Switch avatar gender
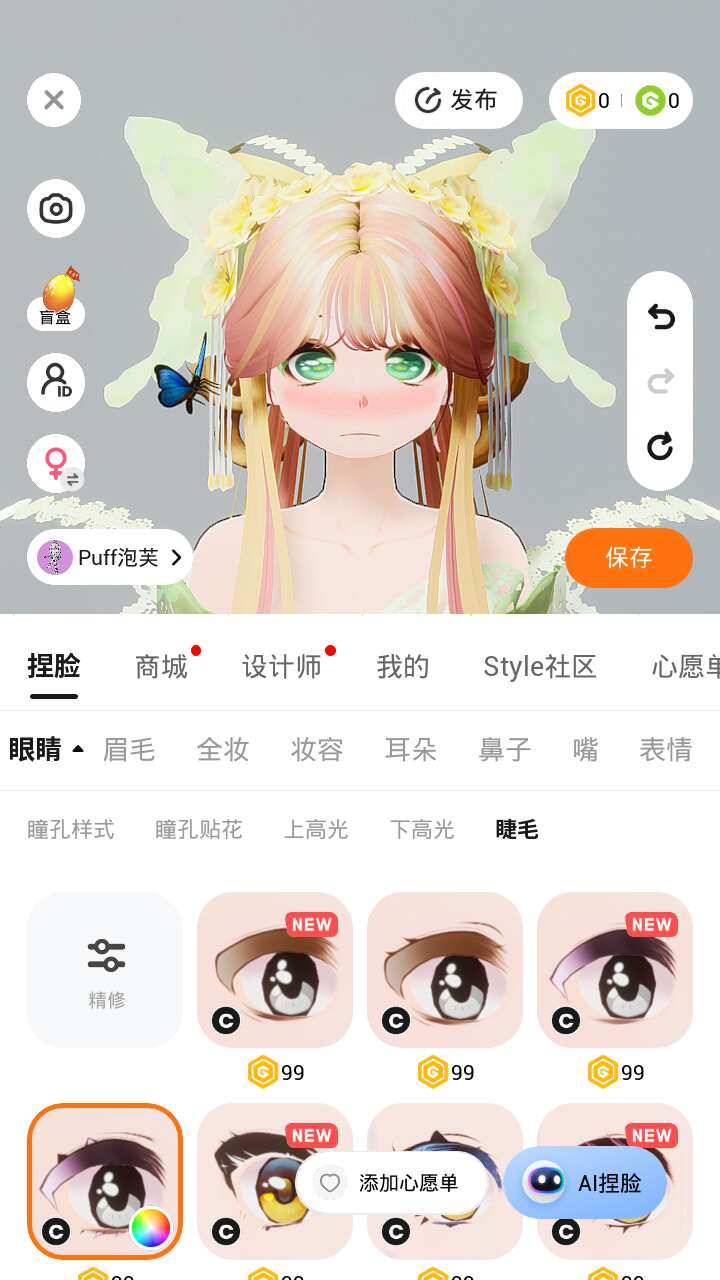 (56, 463)
